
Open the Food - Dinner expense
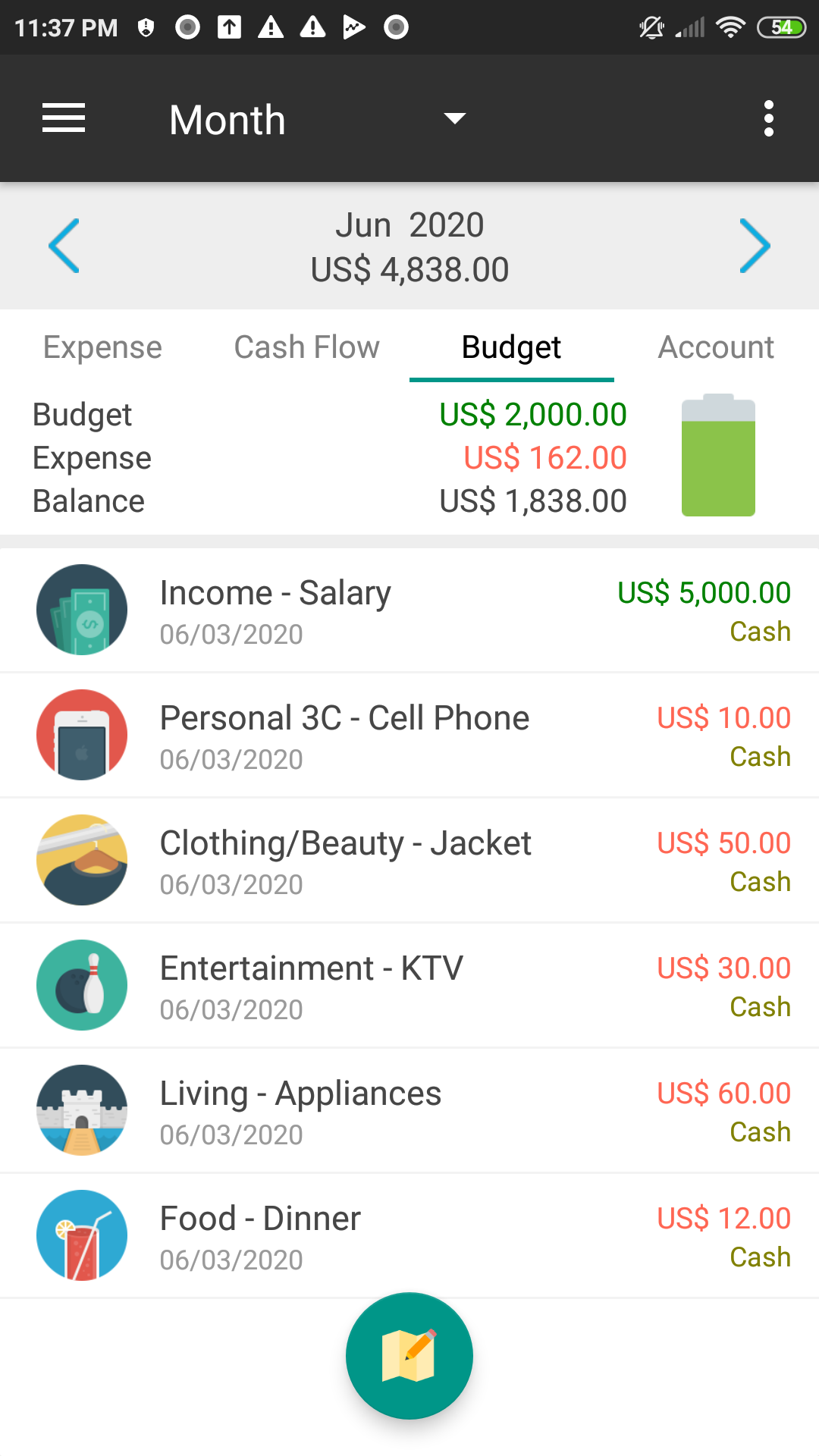coord(409,1236)
